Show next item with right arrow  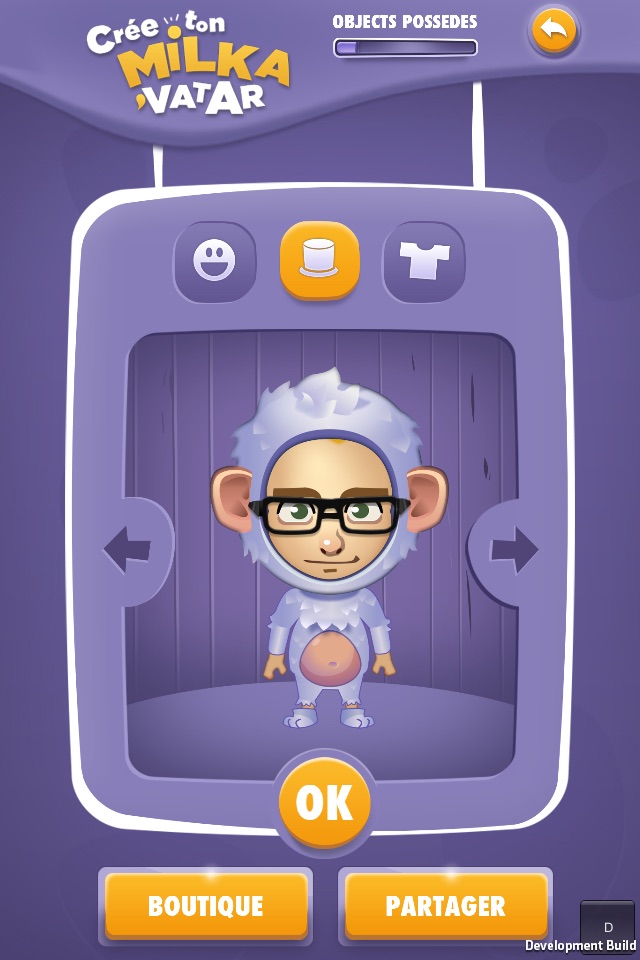(513, 549)
